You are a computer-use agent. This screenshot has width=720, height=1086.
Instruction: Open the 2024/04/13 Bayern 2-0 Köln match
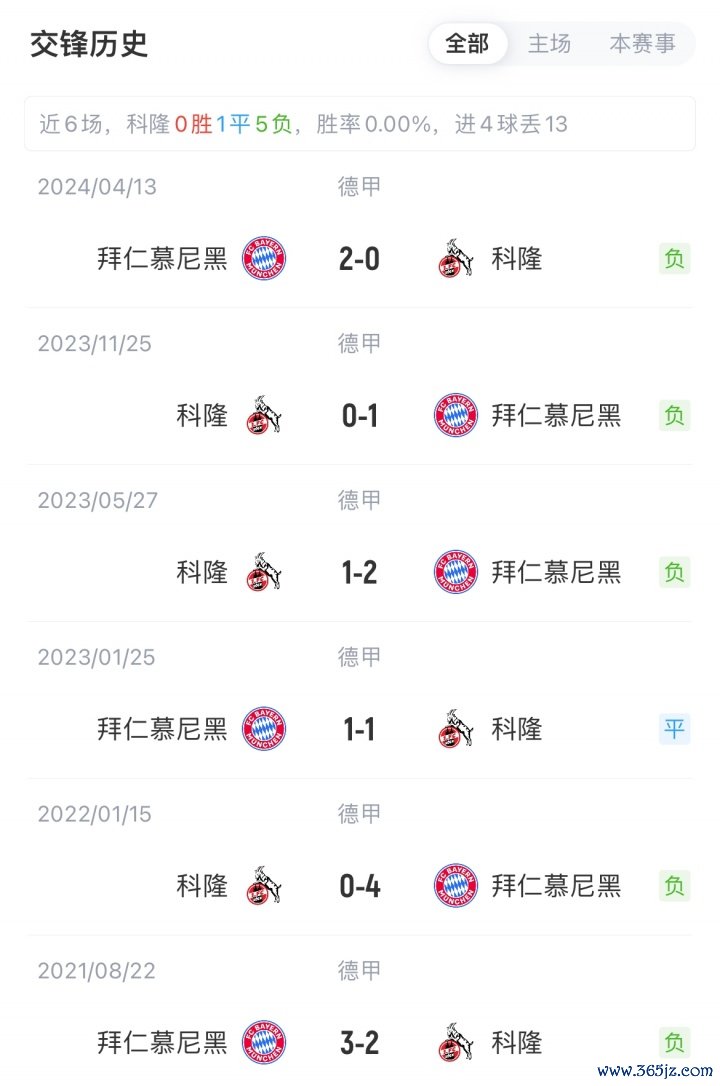point(360,259)
